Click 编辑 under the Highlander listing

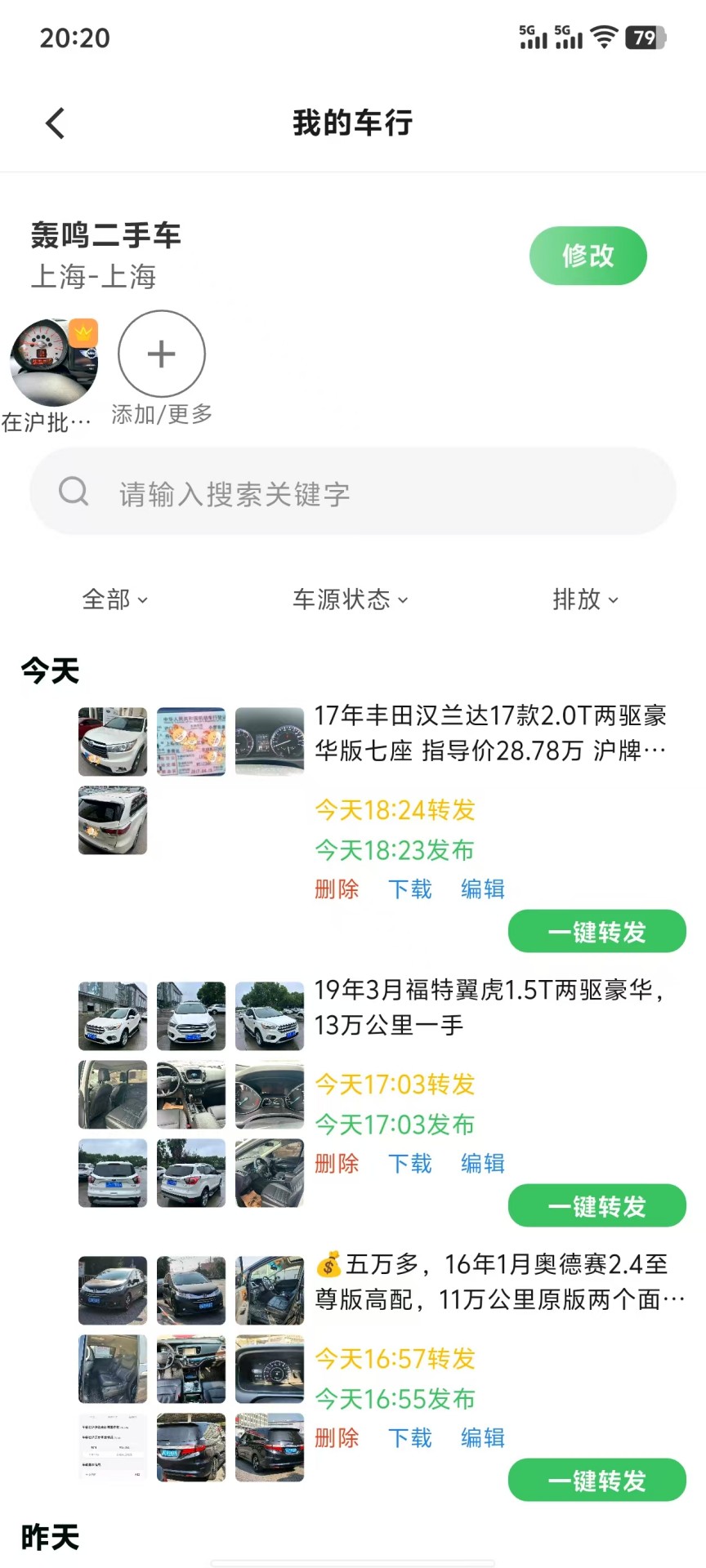482,889
